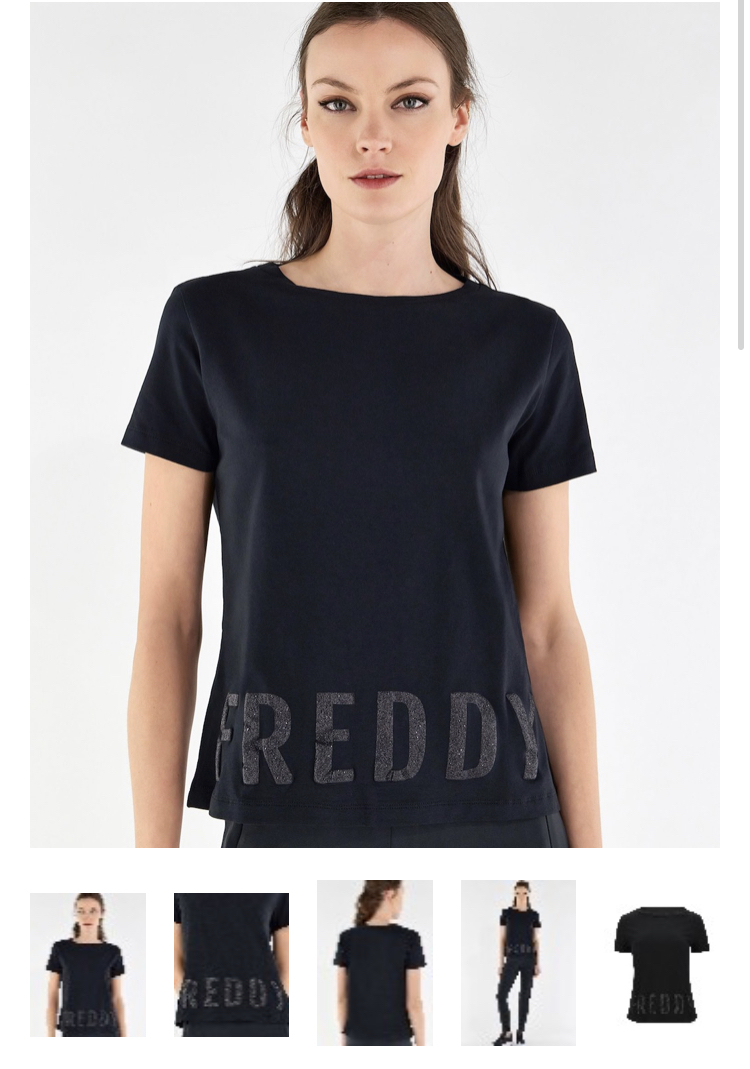Select the close-up thumbnail of the glitter lettering
The image size is (750, 1069).
pyautogui.click(x=231, y=964)
